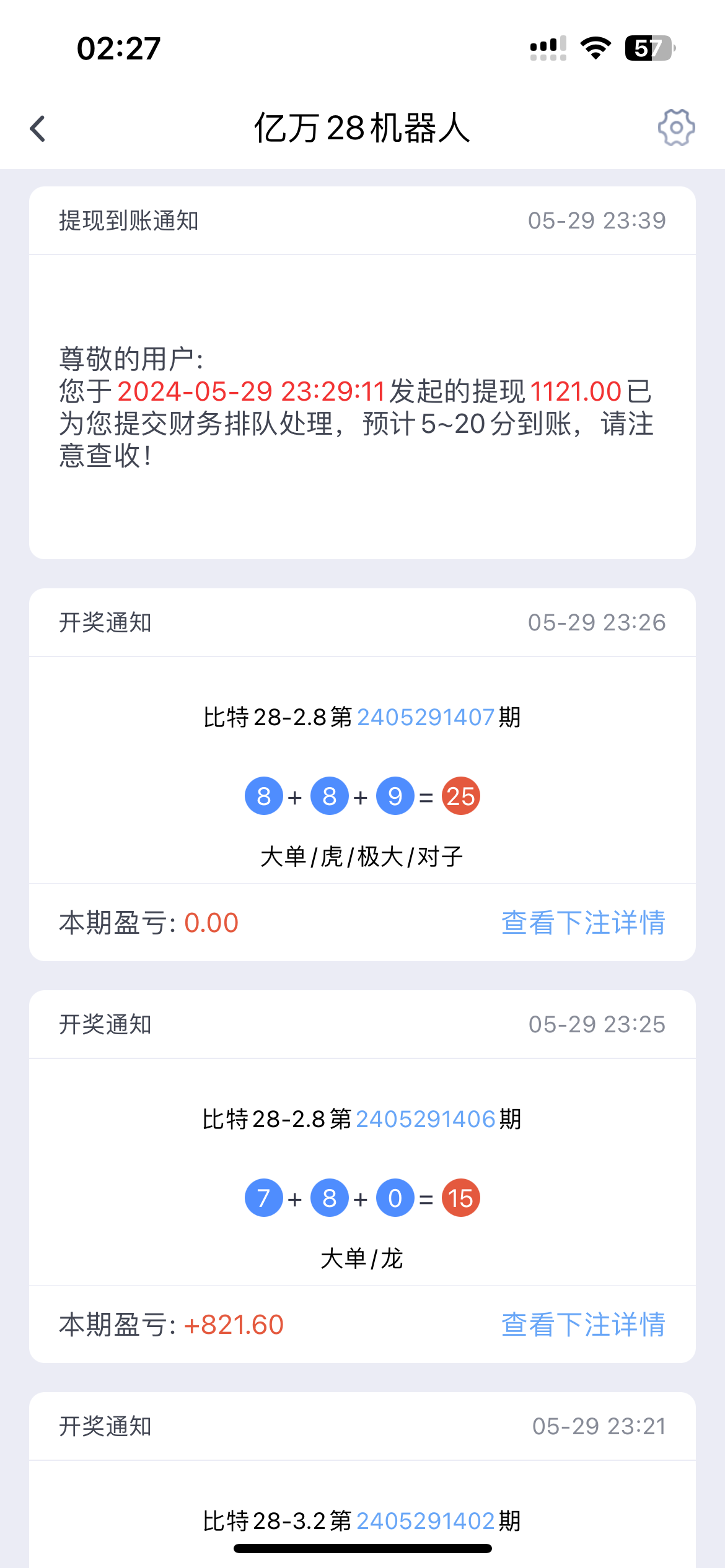Tap the blue number 0 circle

(395, 1197)
